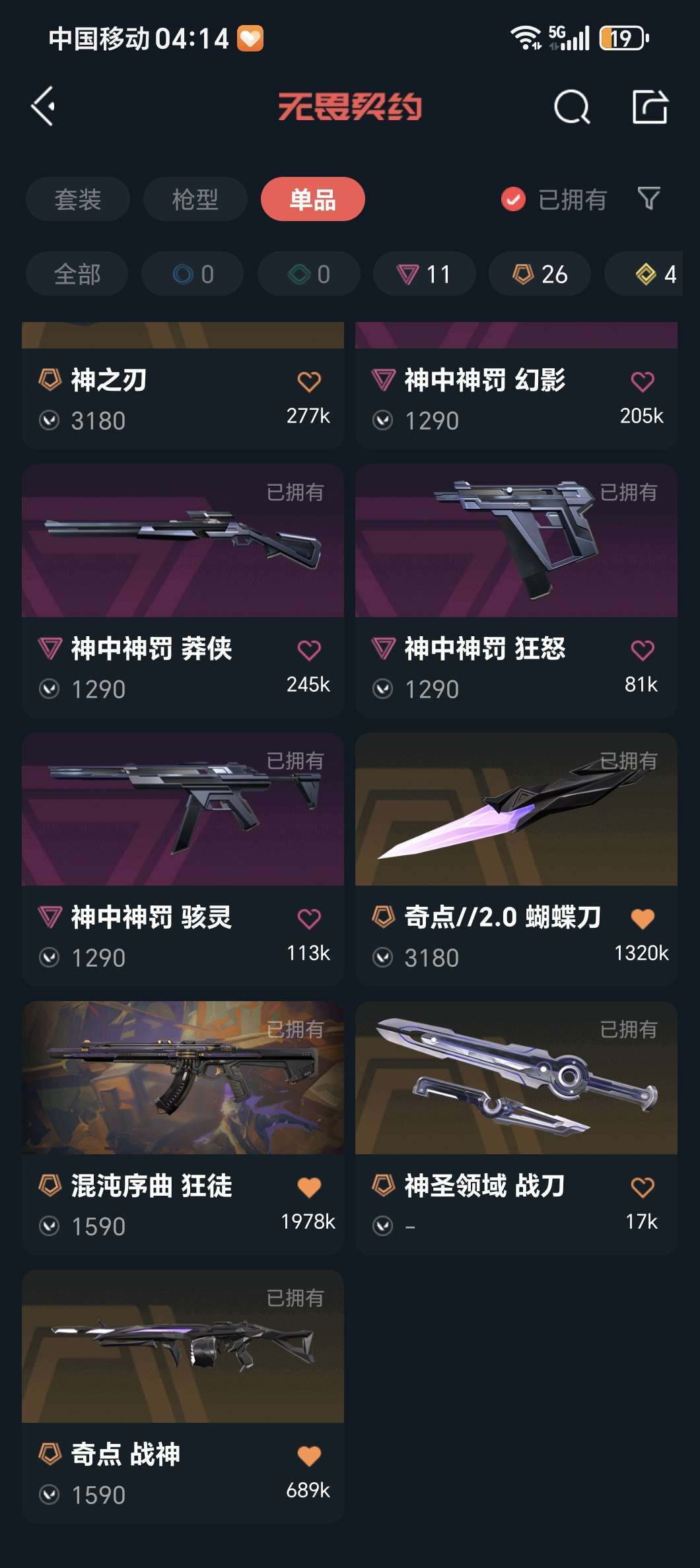The image size is (700, 1568).
Task: Like the 神中神罚 骇灵 skin
Action: [309, 919]
